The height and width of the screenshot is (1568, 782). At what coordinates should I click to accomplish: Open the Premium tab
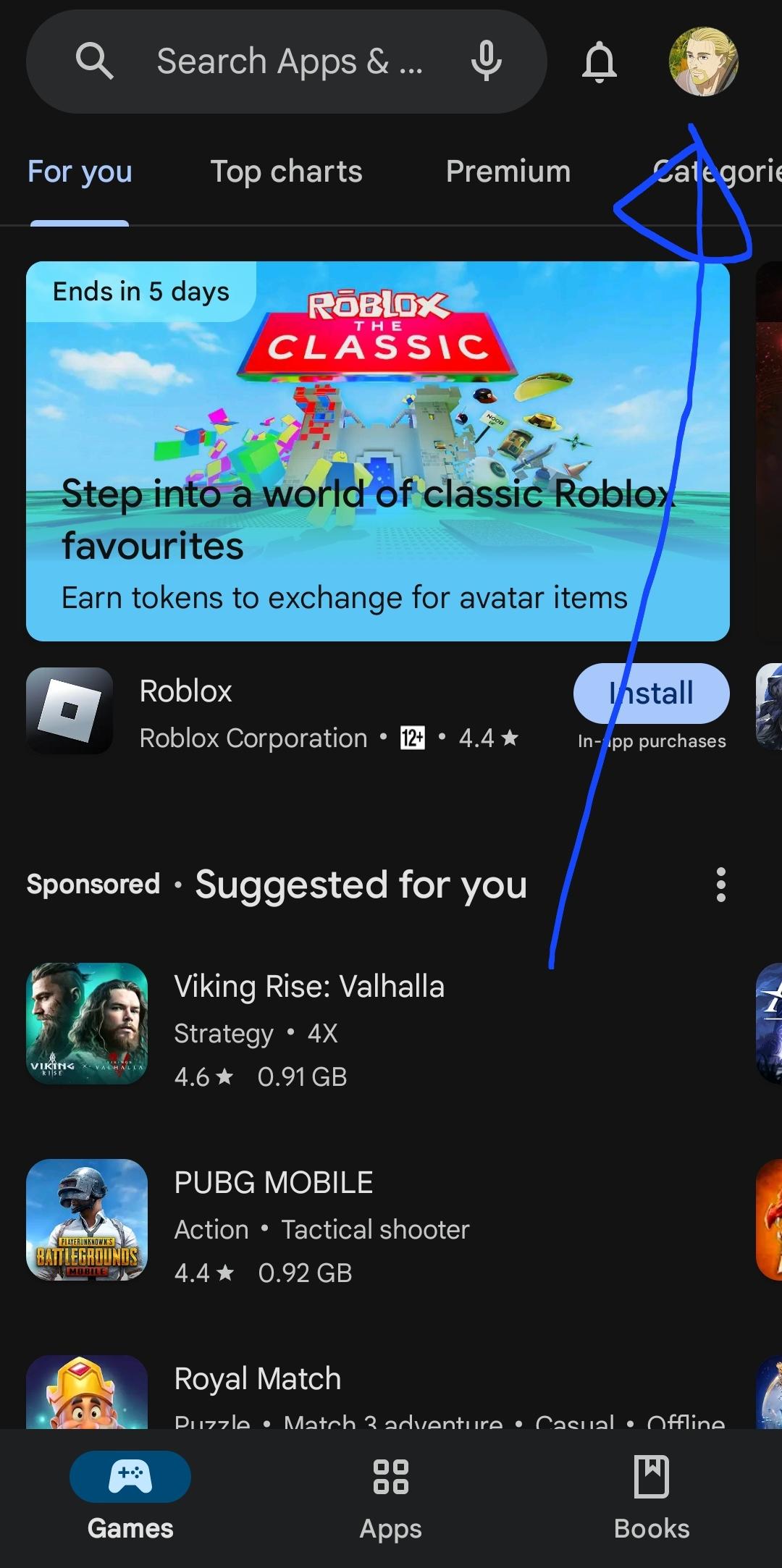[x=508, y=172]
